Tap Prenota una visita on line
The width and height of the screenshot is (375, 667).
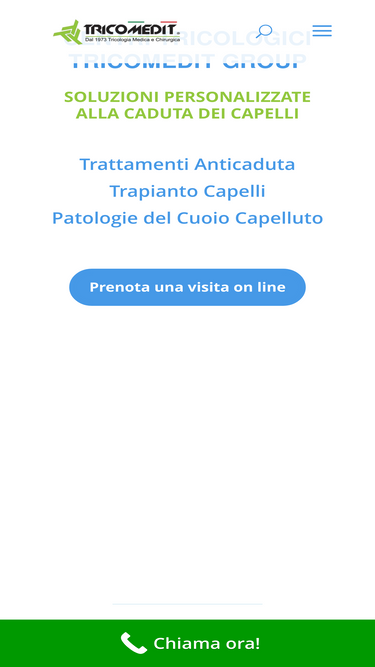tap(188, 287)
